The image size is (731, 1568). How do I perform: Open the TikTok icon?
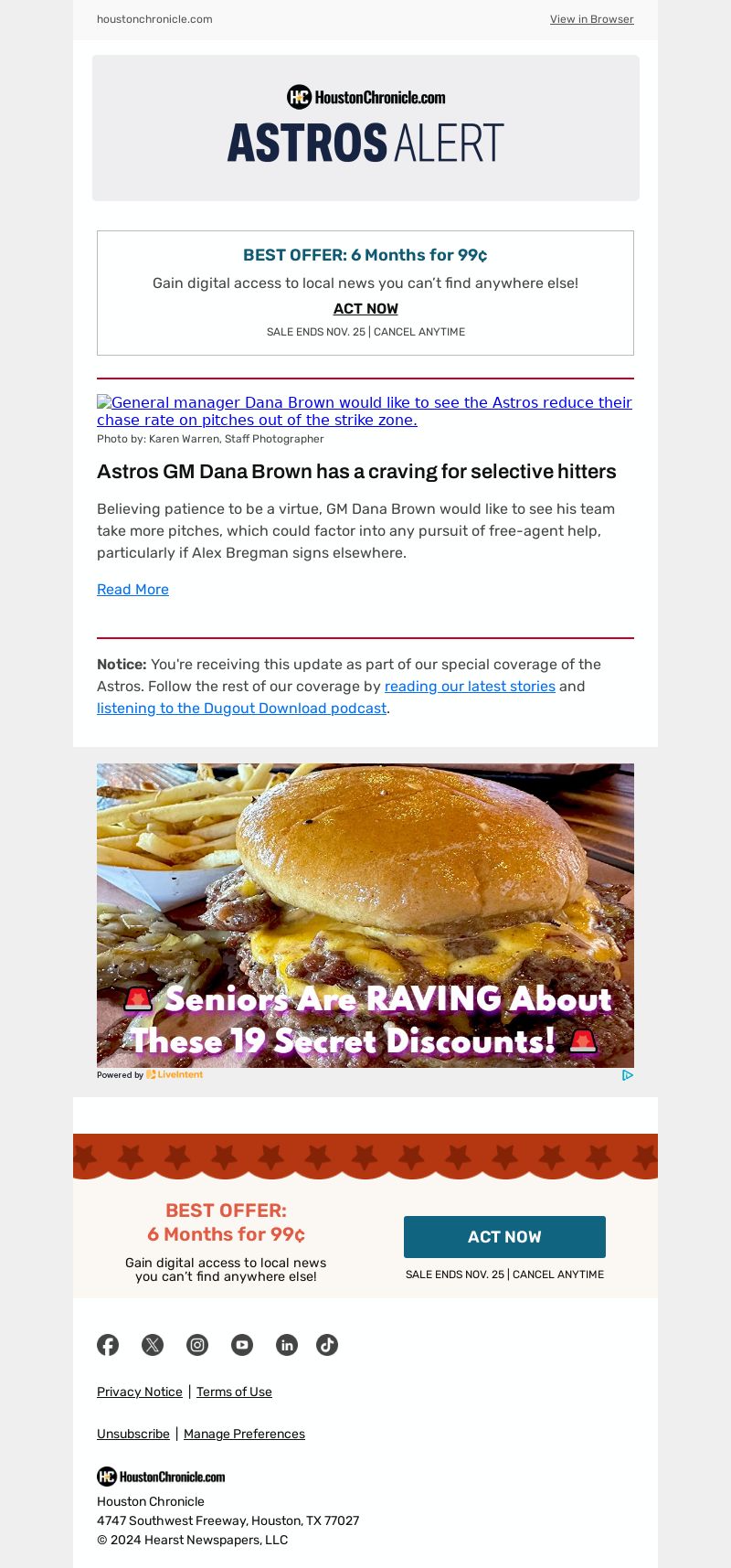coord(327,1345)
